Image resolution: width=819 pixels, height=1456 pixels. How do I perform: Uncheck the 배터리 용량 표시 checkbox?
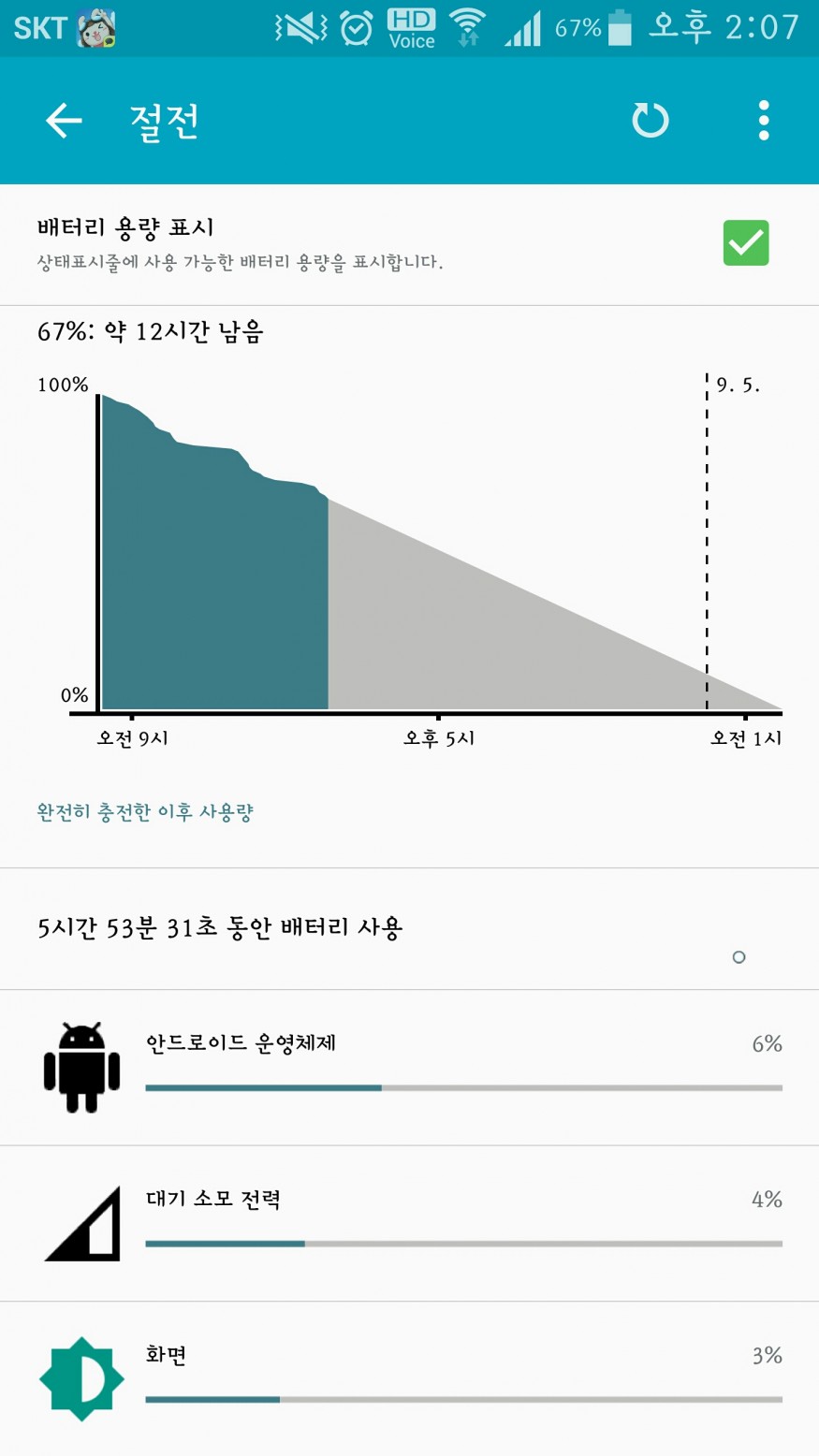click(745, 243)
